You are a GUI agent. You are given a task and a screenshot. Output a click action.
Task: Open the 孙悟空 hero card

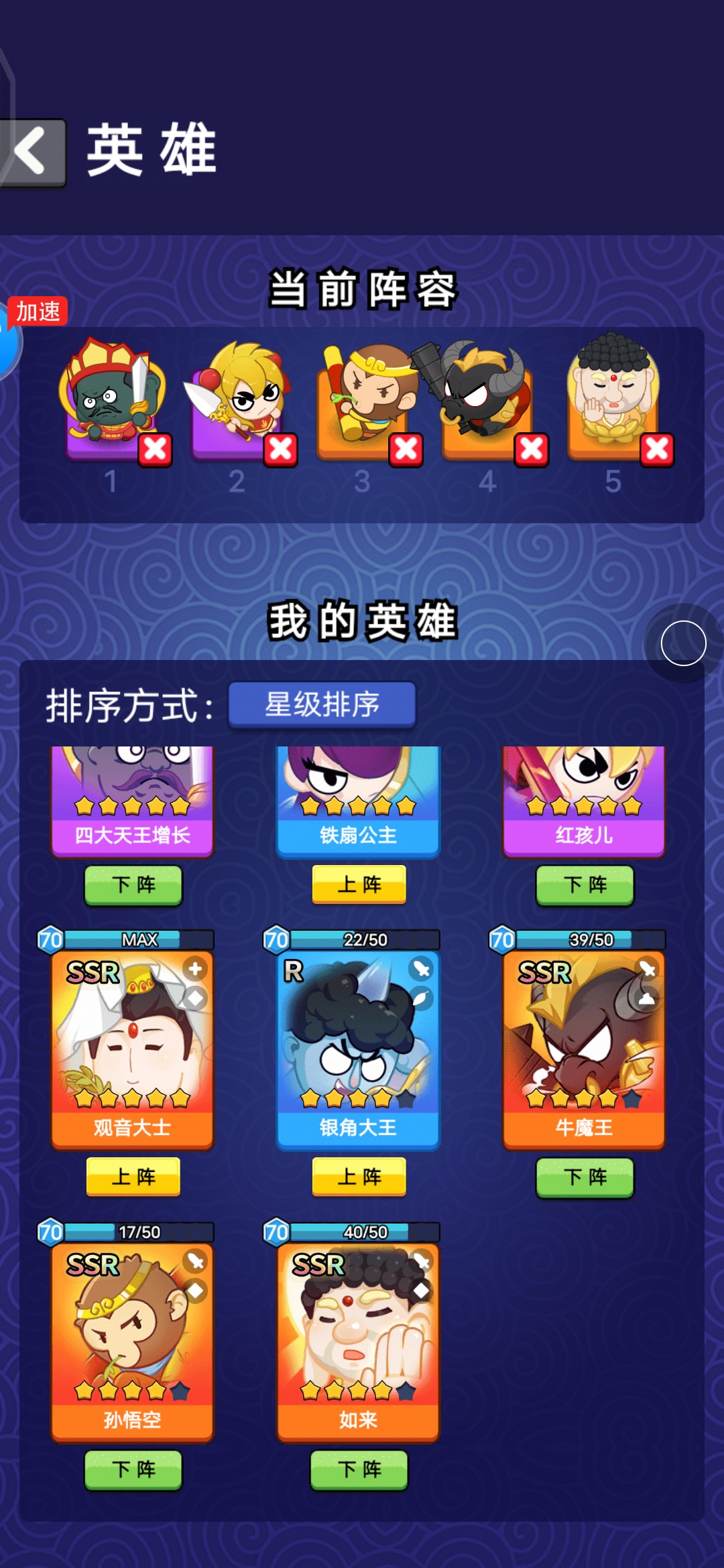click(132, 1342)
